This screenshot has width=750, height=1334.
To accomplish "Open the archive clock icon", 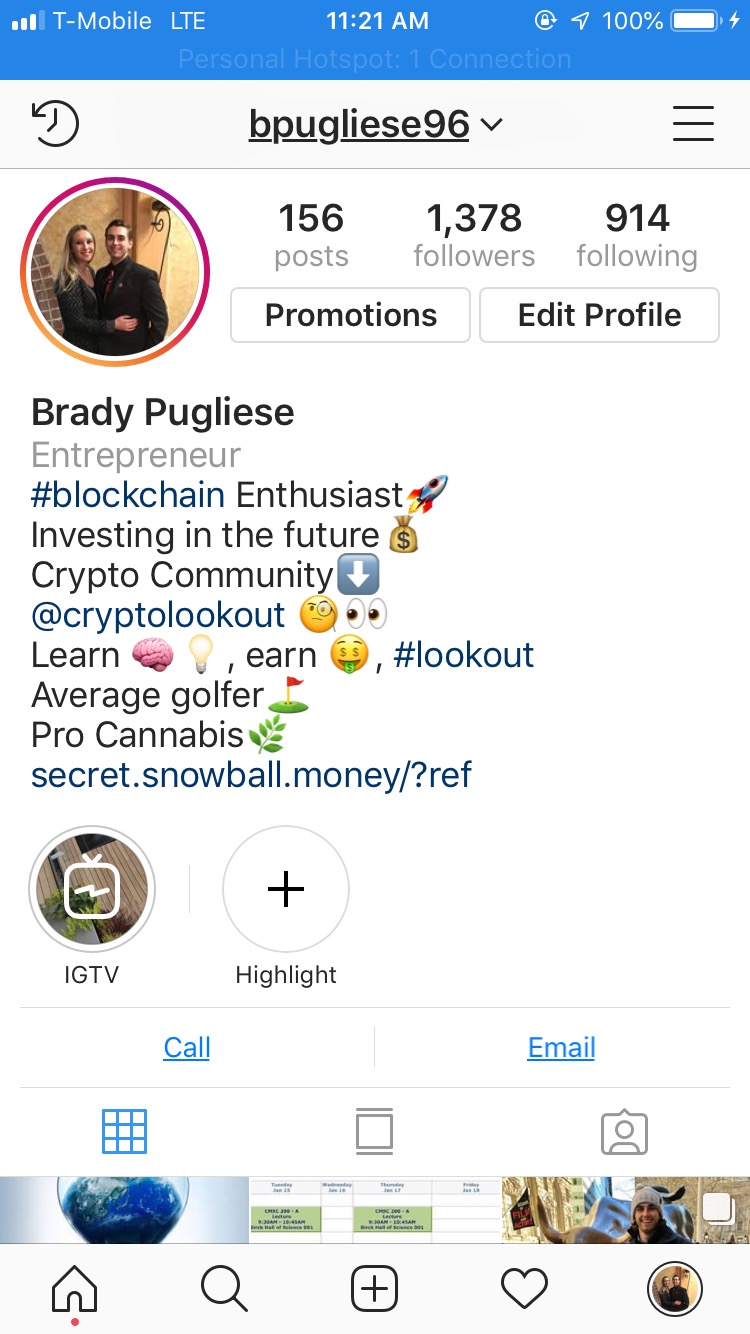I will [x=55, y=125].
